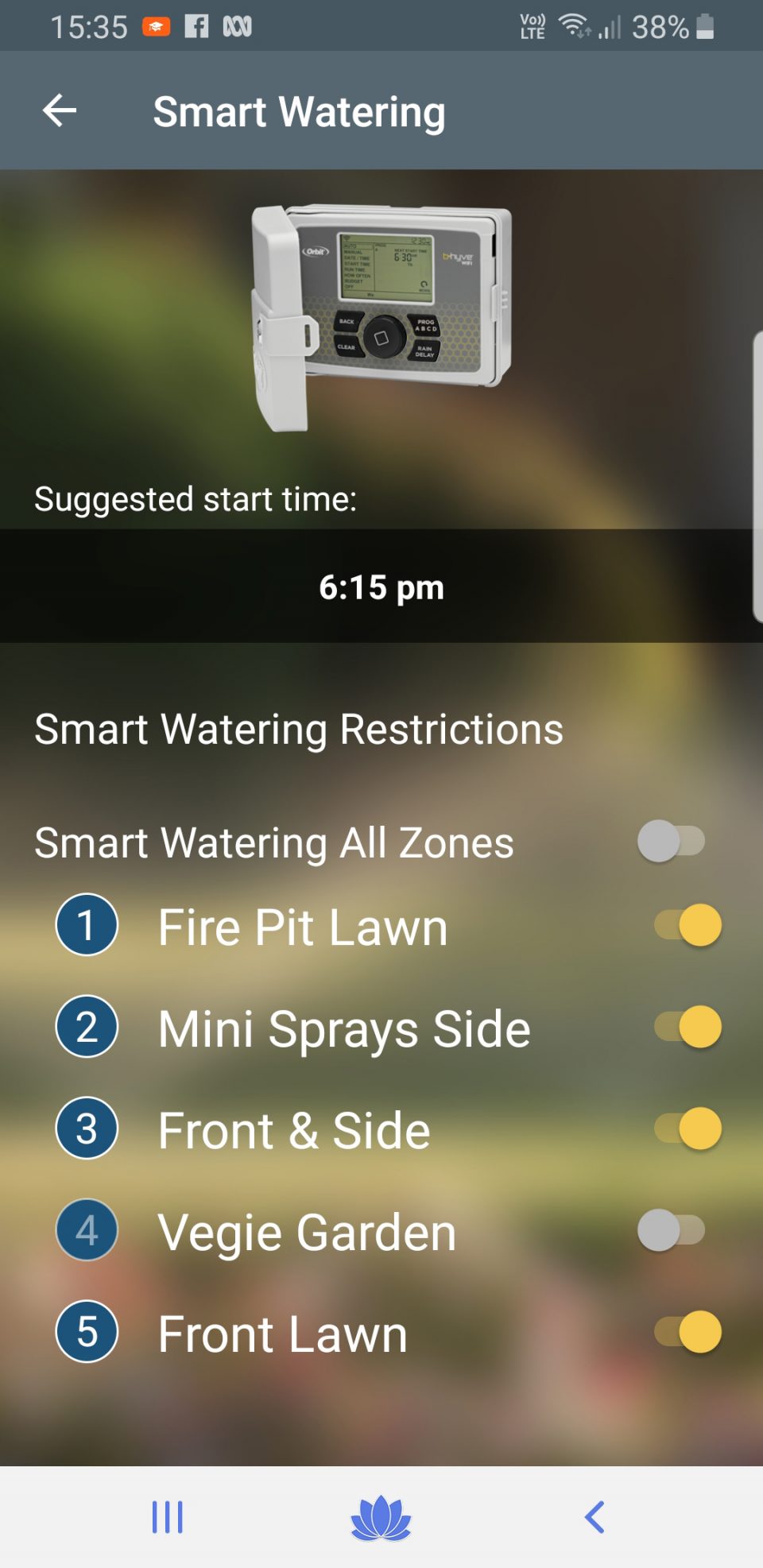This screenshot has height=1568, width=763.
Task: Toggle off Front Lawn zone
Action: (x=687, y=1332)
